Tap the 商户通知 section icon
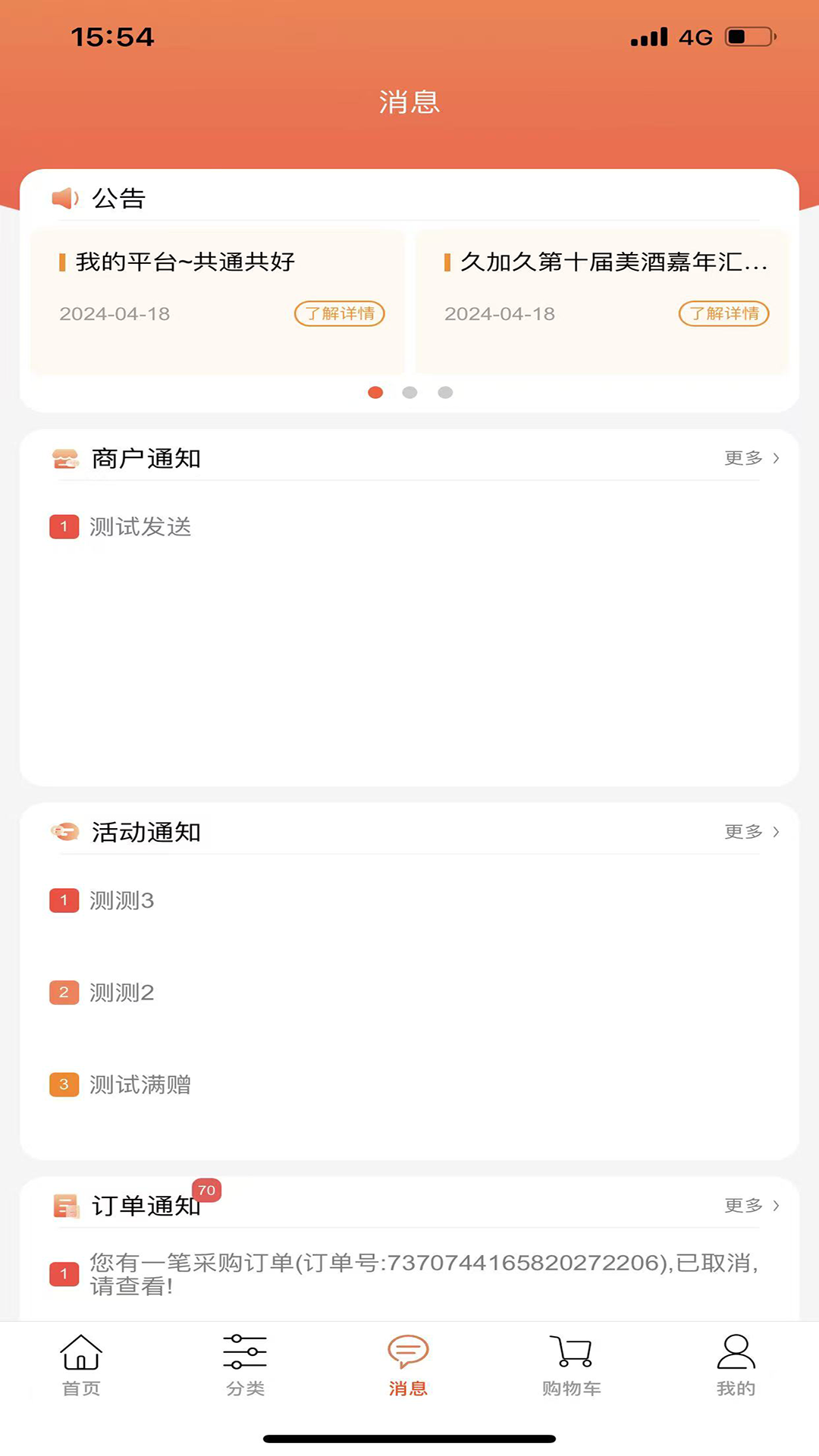 [65, 457]
